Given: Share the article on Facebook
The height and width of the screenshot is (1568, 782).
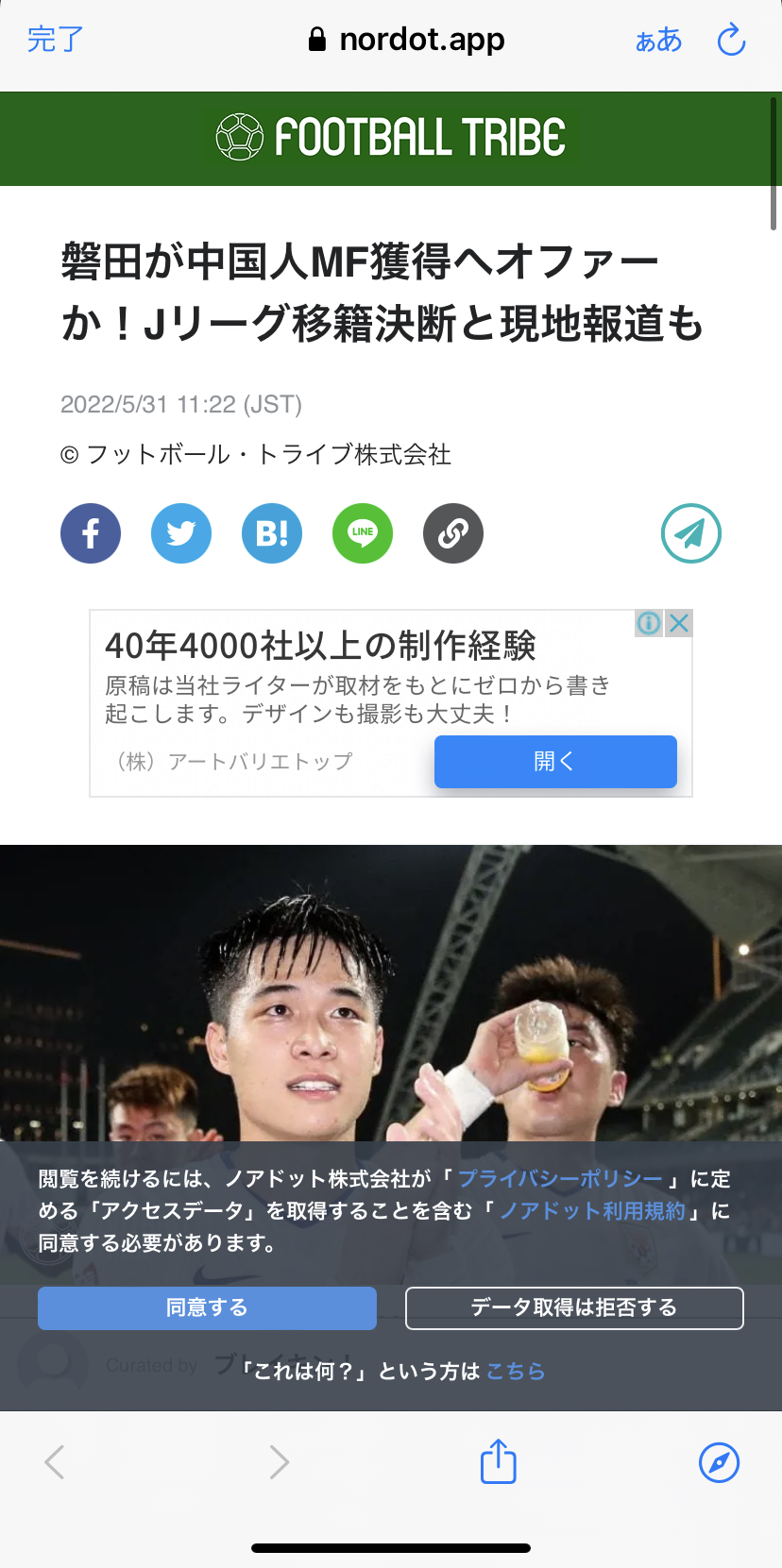Looking at the screenshot, I should point(91,533).
